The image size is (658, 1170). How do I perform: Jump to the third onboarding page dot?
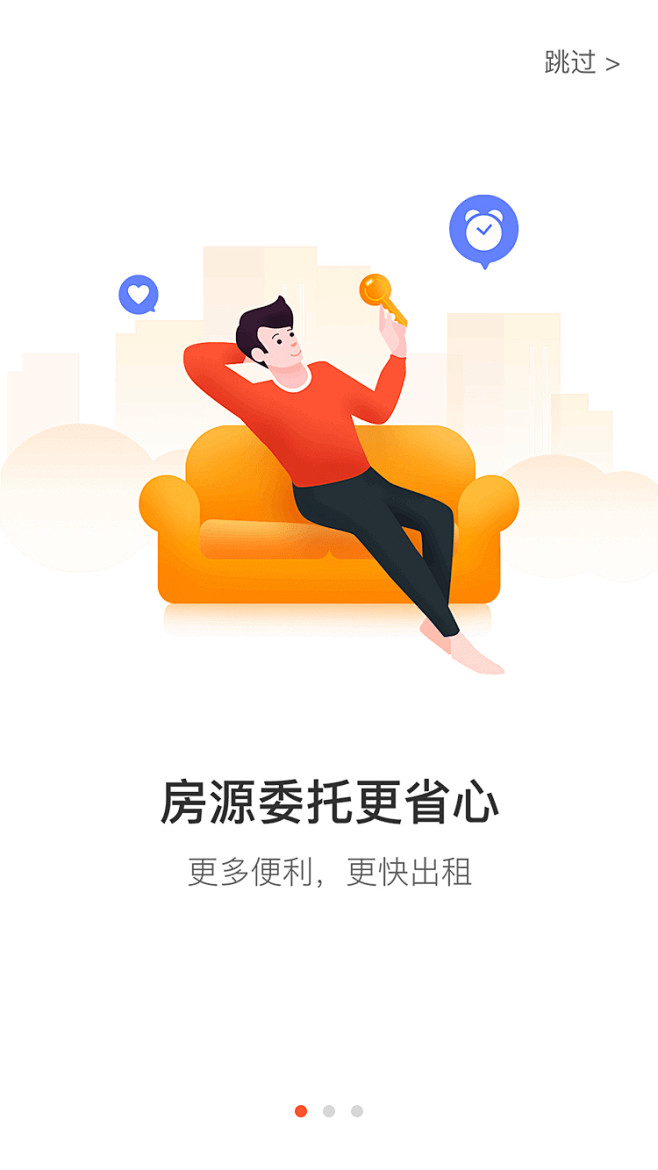click(x=357, y=1111)
